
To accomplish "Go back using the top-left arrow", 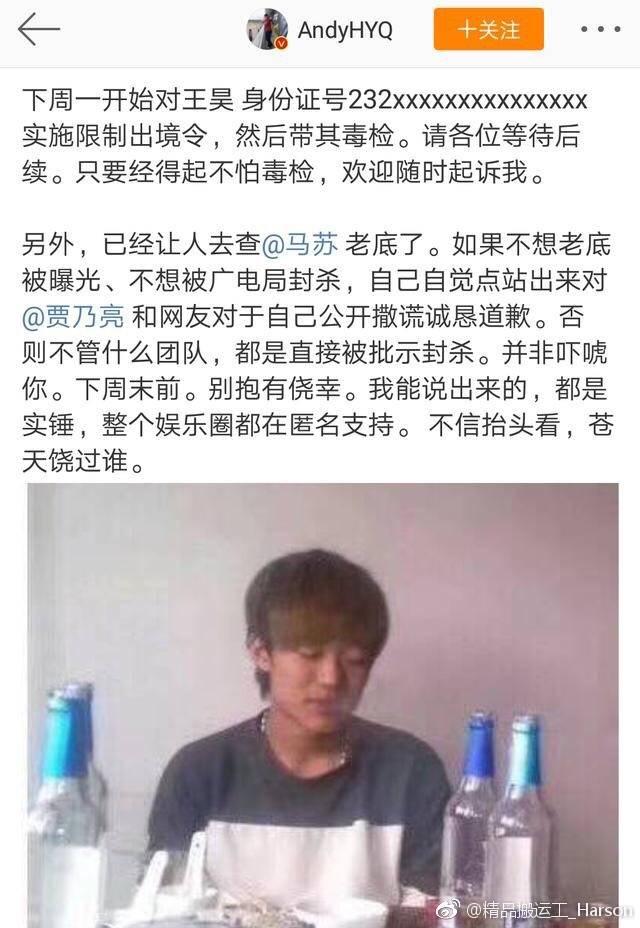I will (39, 29).
